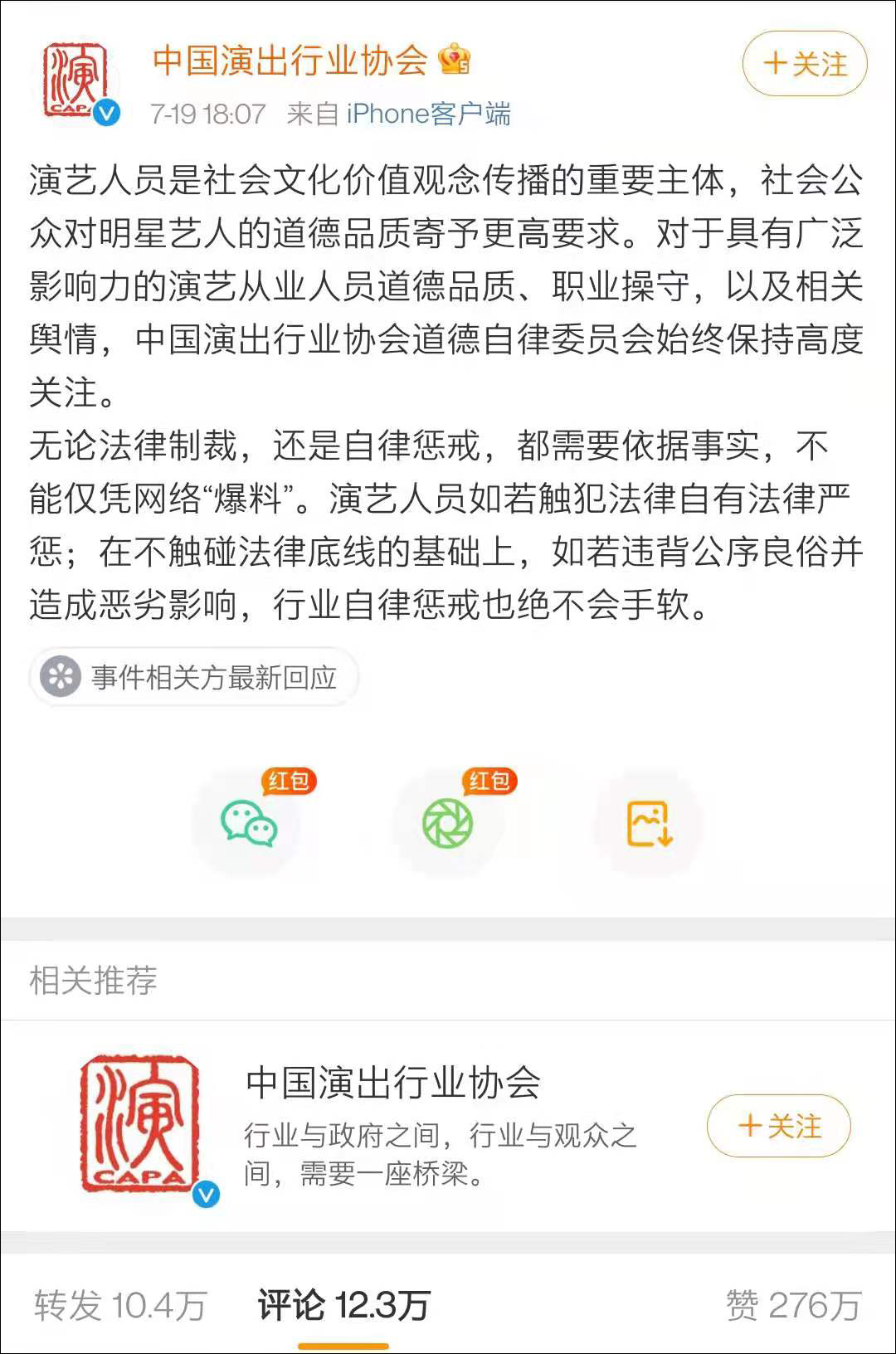
Task: Click the camera icon on the event response tag
Action: 59,678
